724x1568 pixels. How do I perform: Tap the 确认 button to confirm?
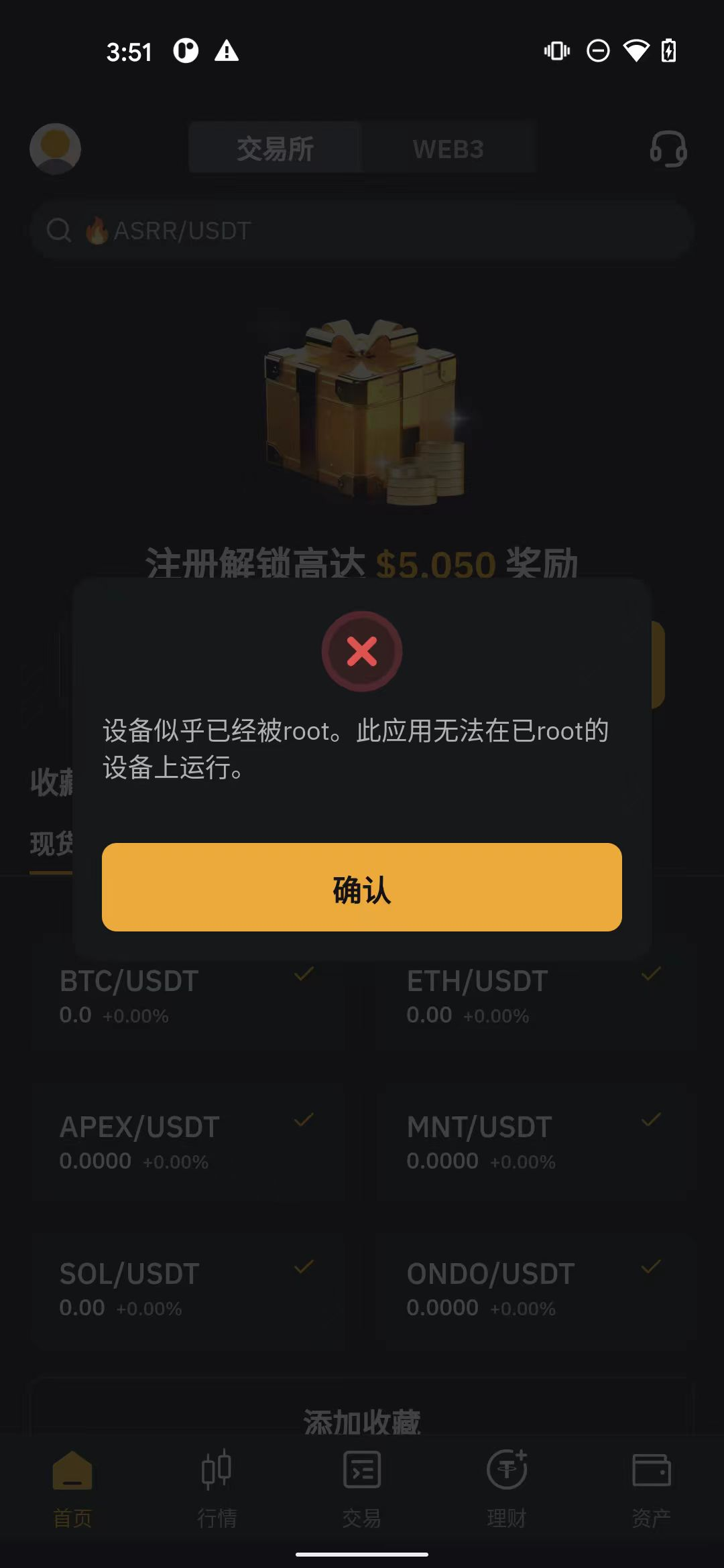point(362,887)
